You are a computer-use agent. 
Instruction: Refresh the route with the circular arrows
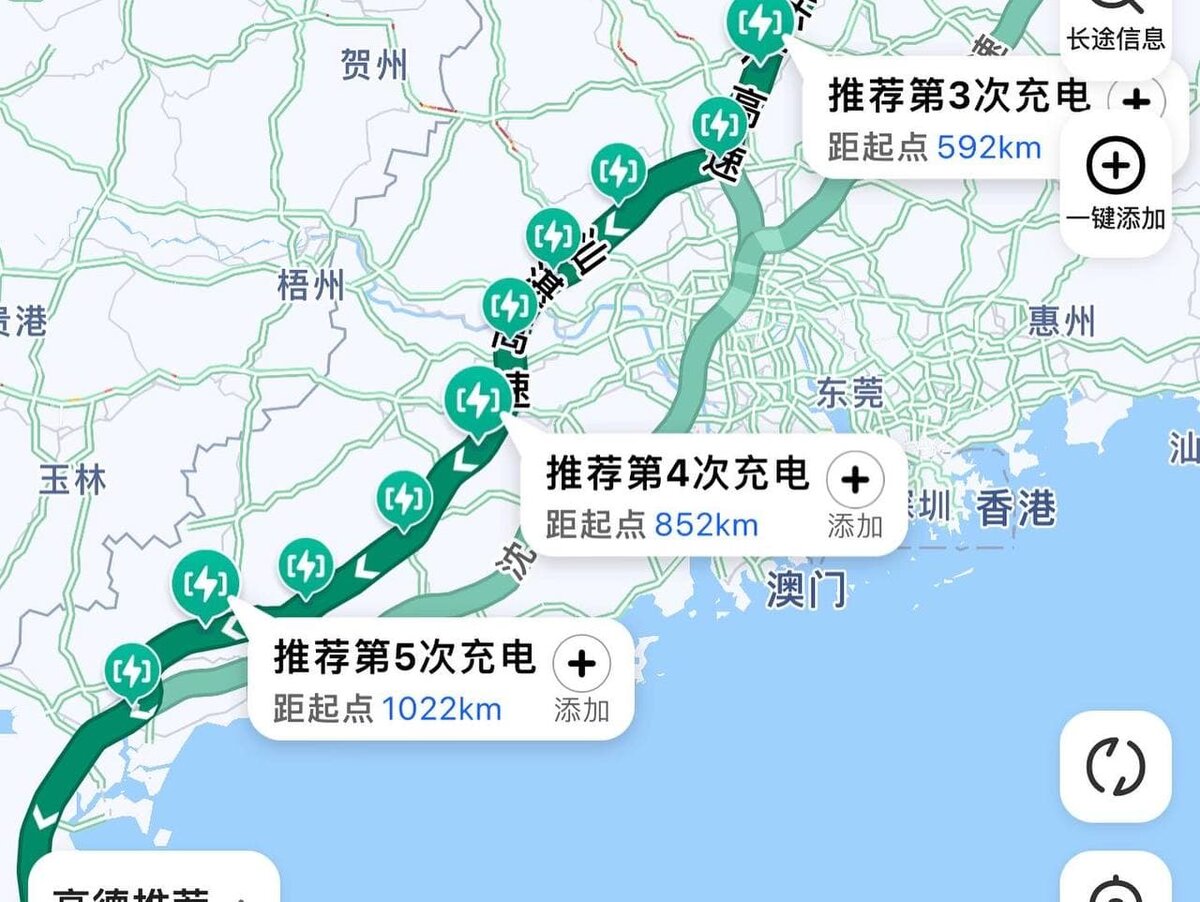click(x=1114, y=766)
